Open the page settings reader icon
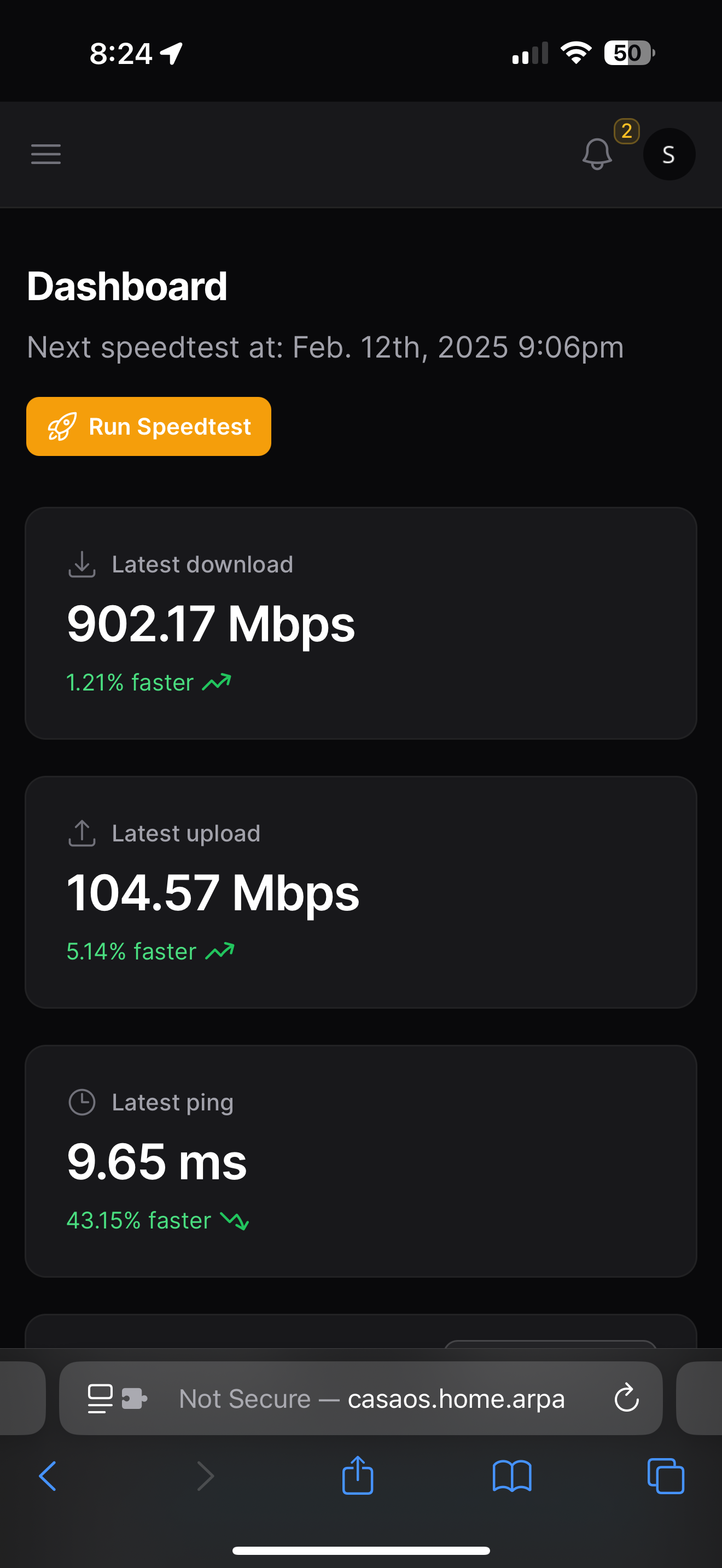The height and width of the screenshot is (1568, 722). click(101, 1398)
